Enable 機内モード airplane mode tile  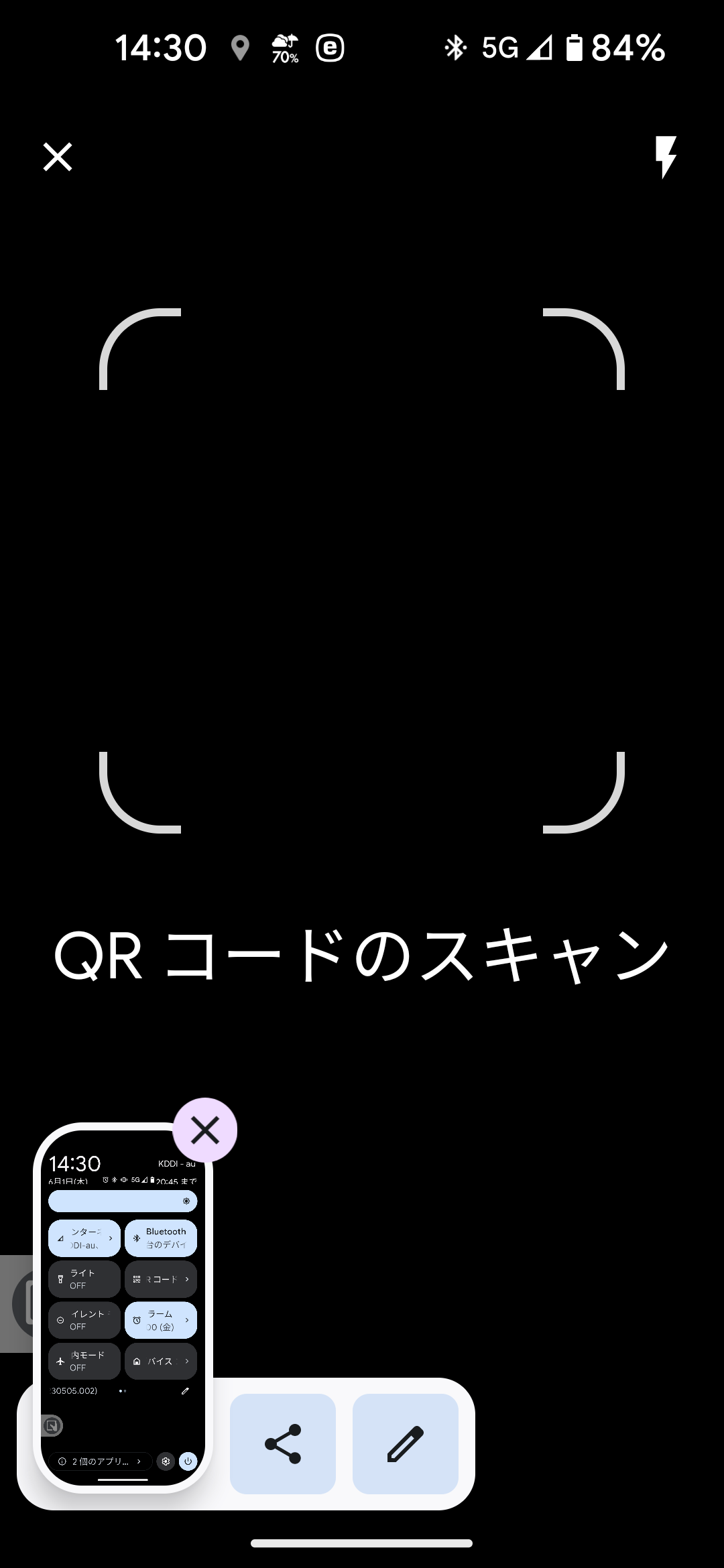[84, 1361]
